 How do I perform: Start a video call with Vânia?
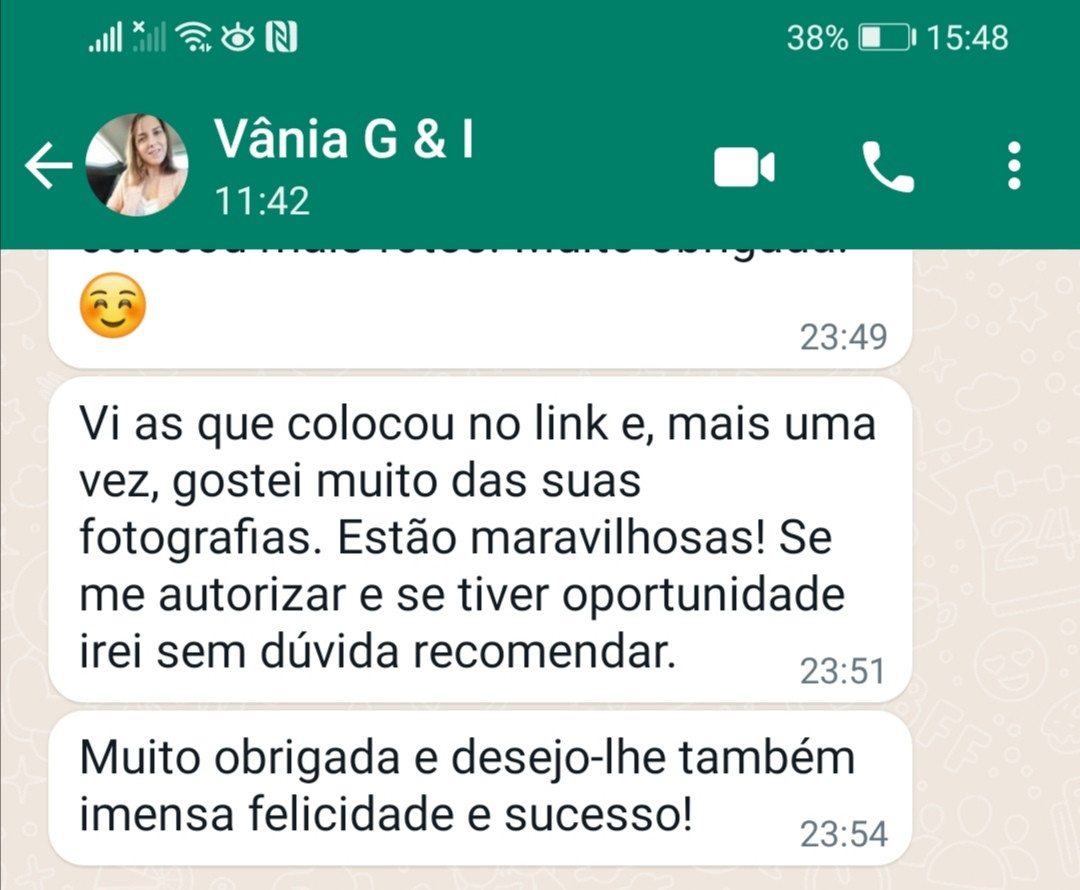click(744, 167)
